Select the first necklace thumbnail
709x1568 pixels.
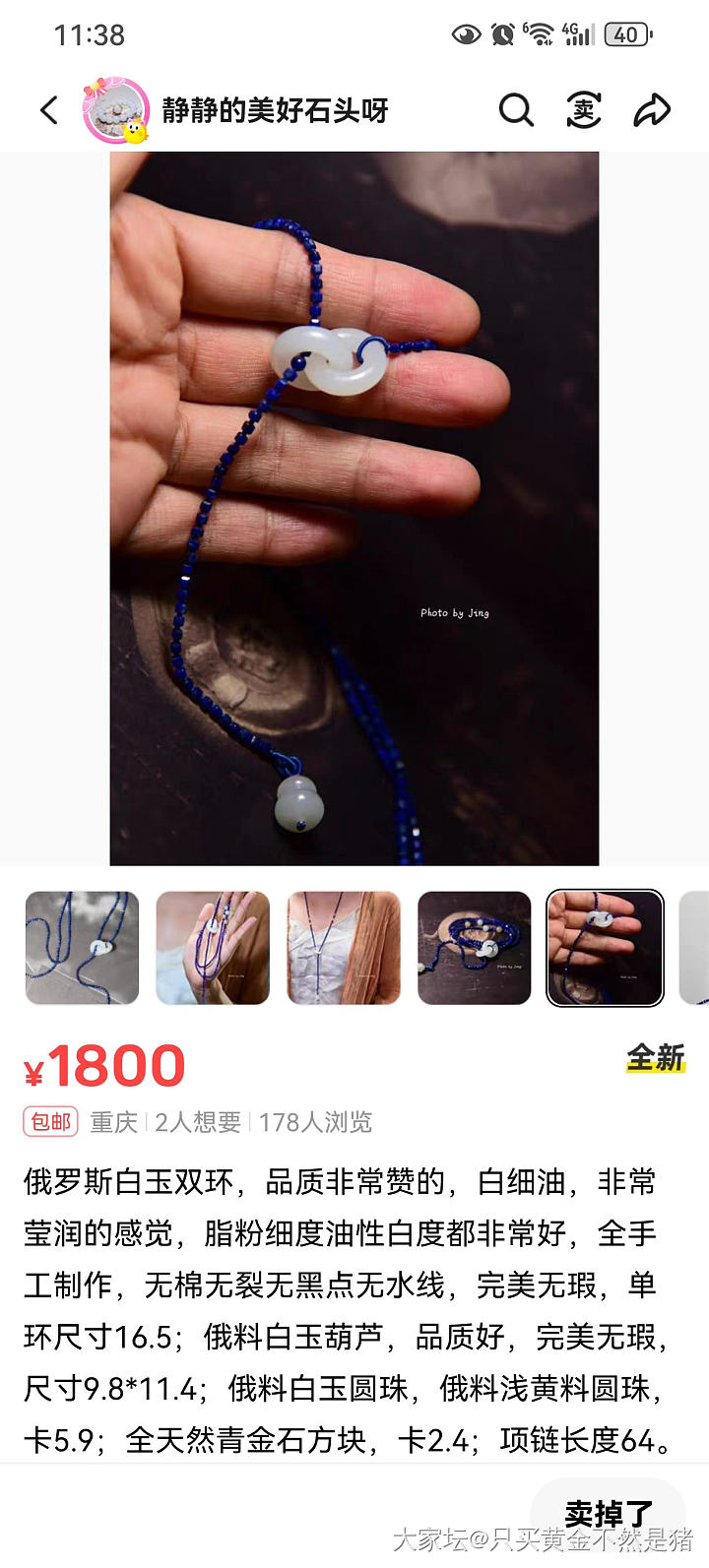82,947
